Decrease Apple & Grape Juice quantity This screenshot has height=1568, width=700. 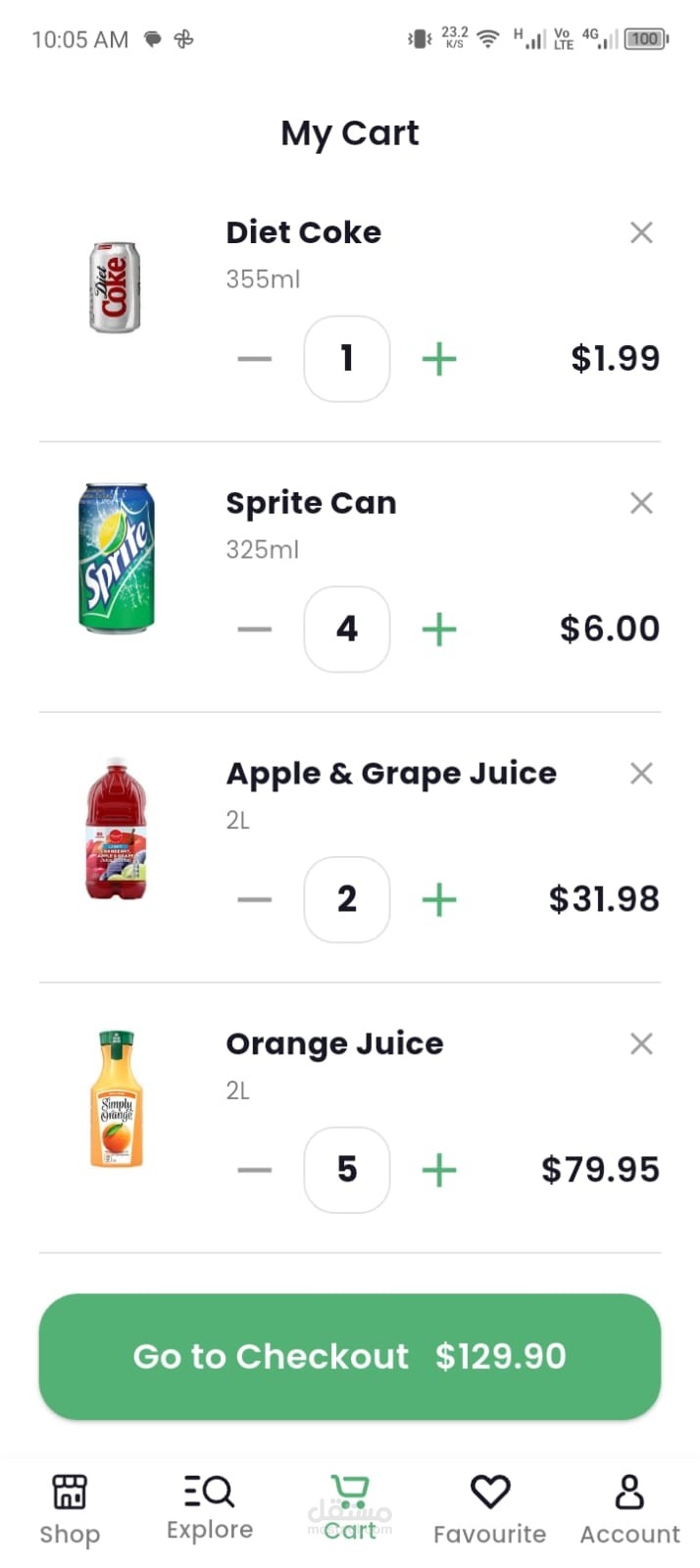tap(254, 899)
